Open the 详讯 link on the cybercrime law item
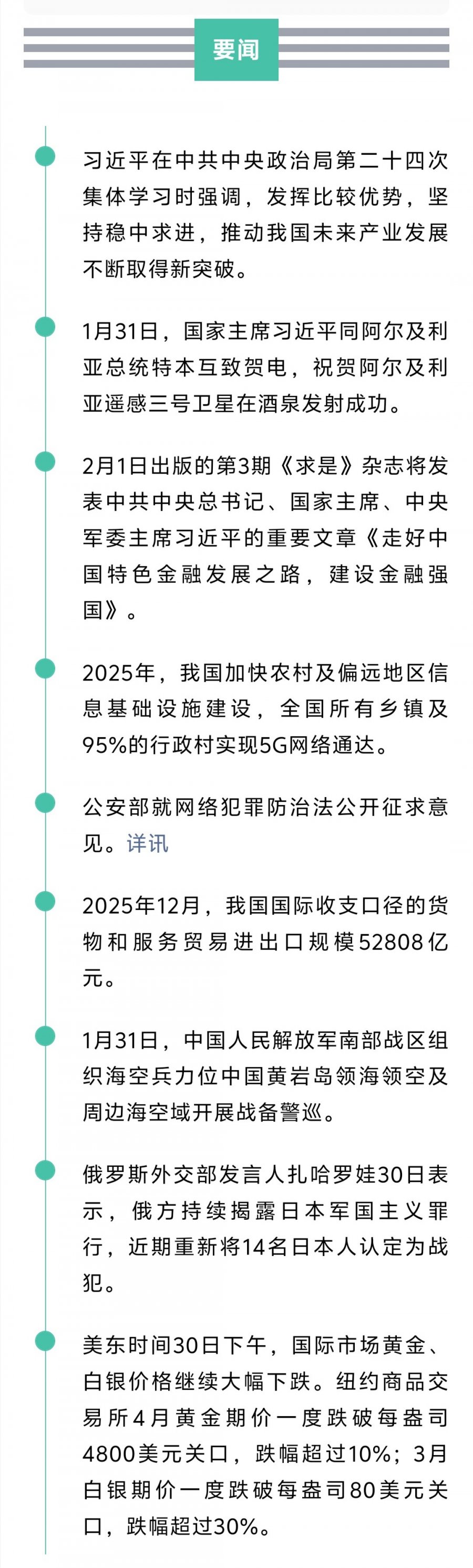Screen dimensions: 473x1568 [147, 843]
